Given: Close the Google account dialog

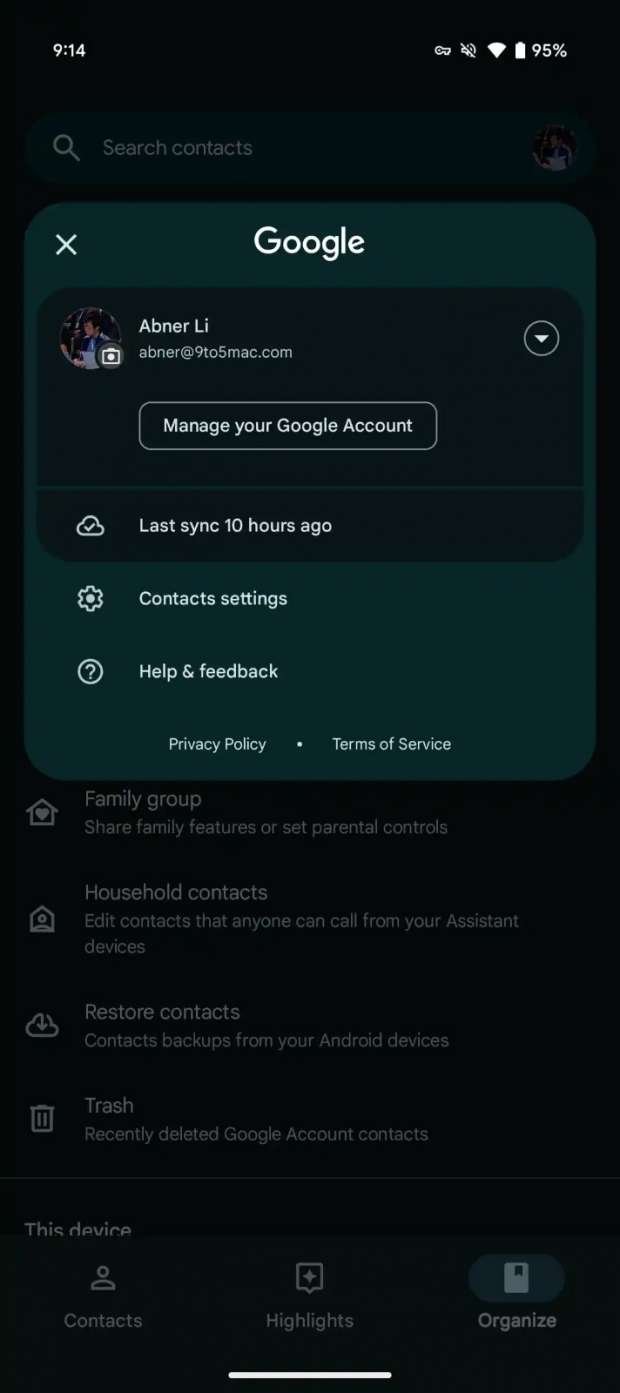Looking at the screenshot, I should click(x=66, y=244).
